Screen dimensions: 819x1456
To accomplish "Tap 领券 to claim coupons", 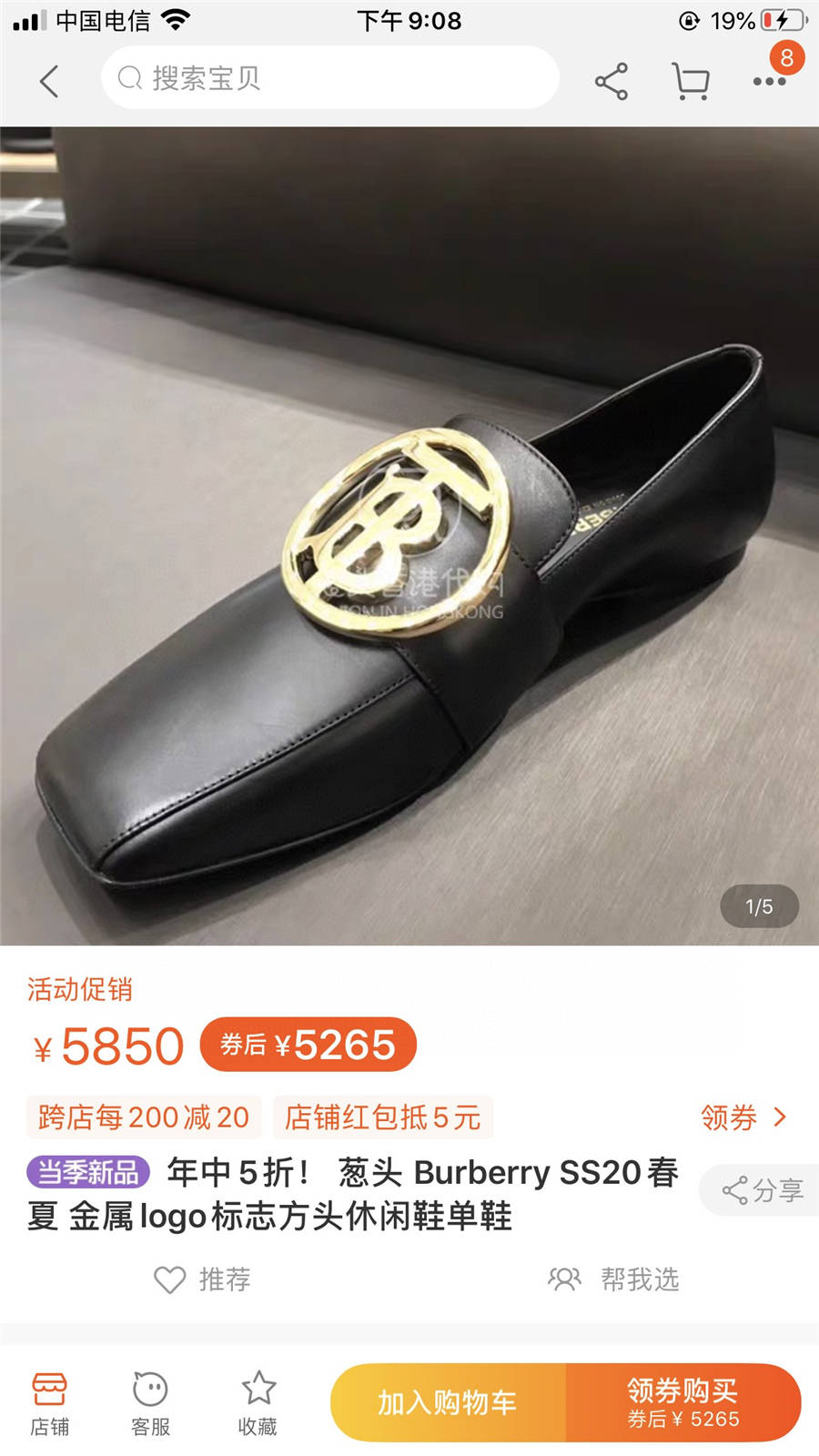I will [x=743, y=1117].
